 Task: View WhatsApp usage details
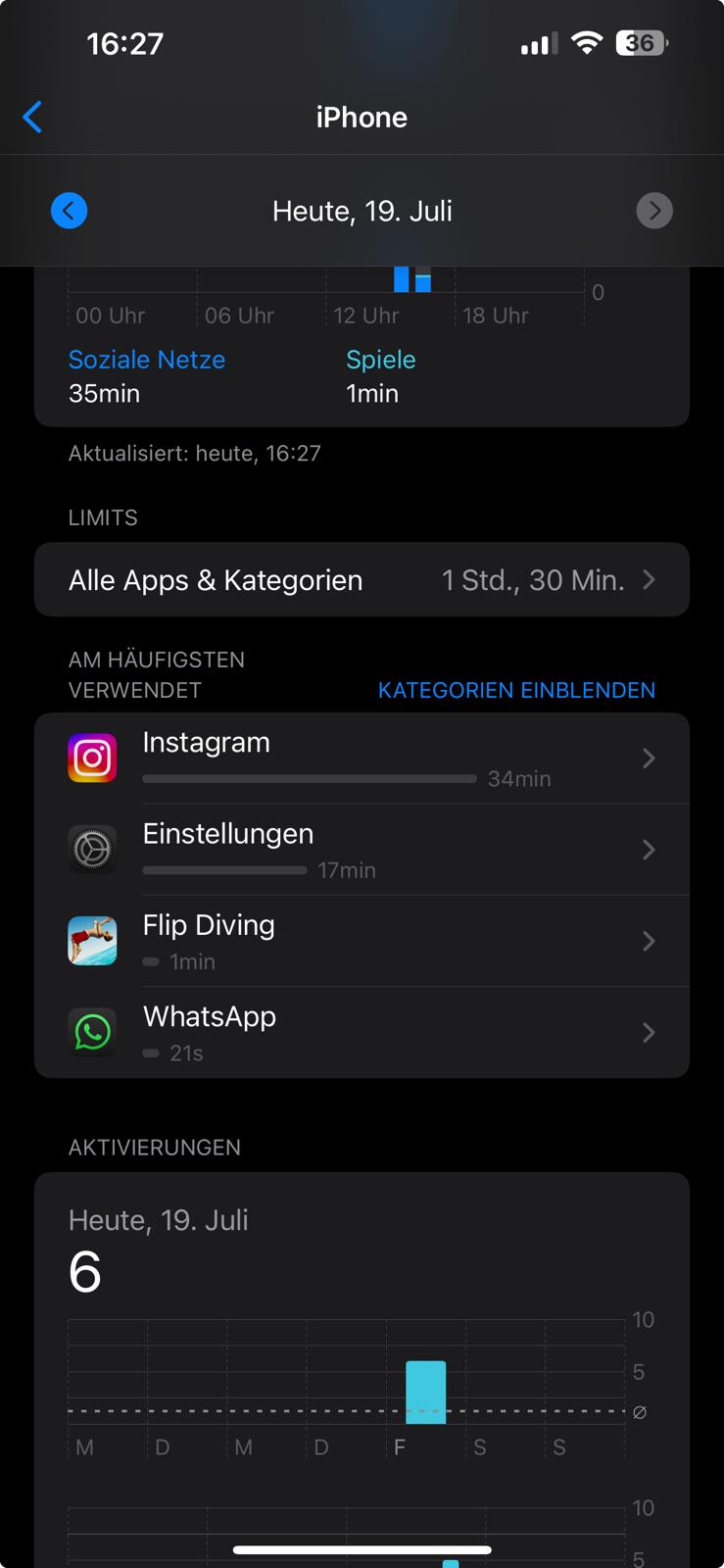pos(362,1032)
